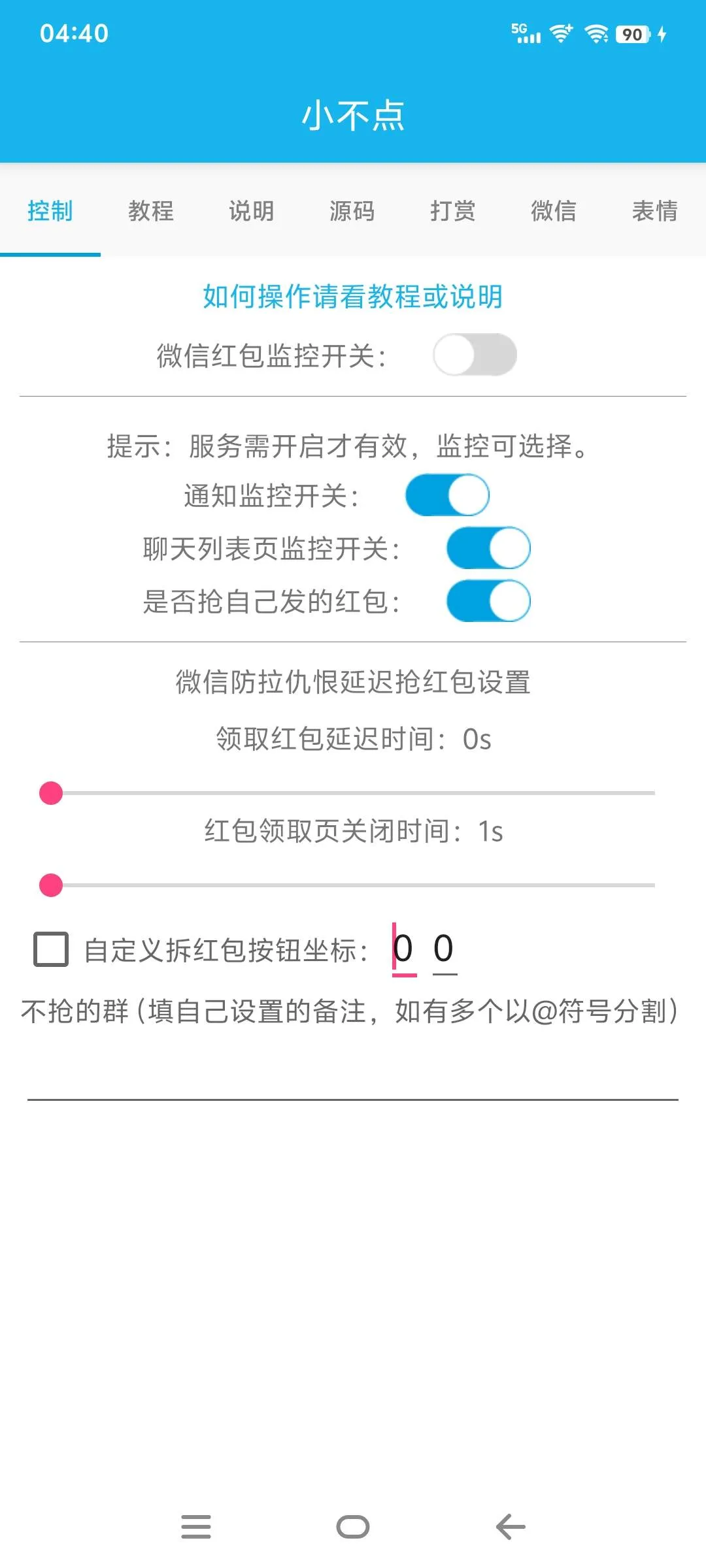Open the 说明 tab
Screen dimensions: 706x1568
click(x=252, y=212)
